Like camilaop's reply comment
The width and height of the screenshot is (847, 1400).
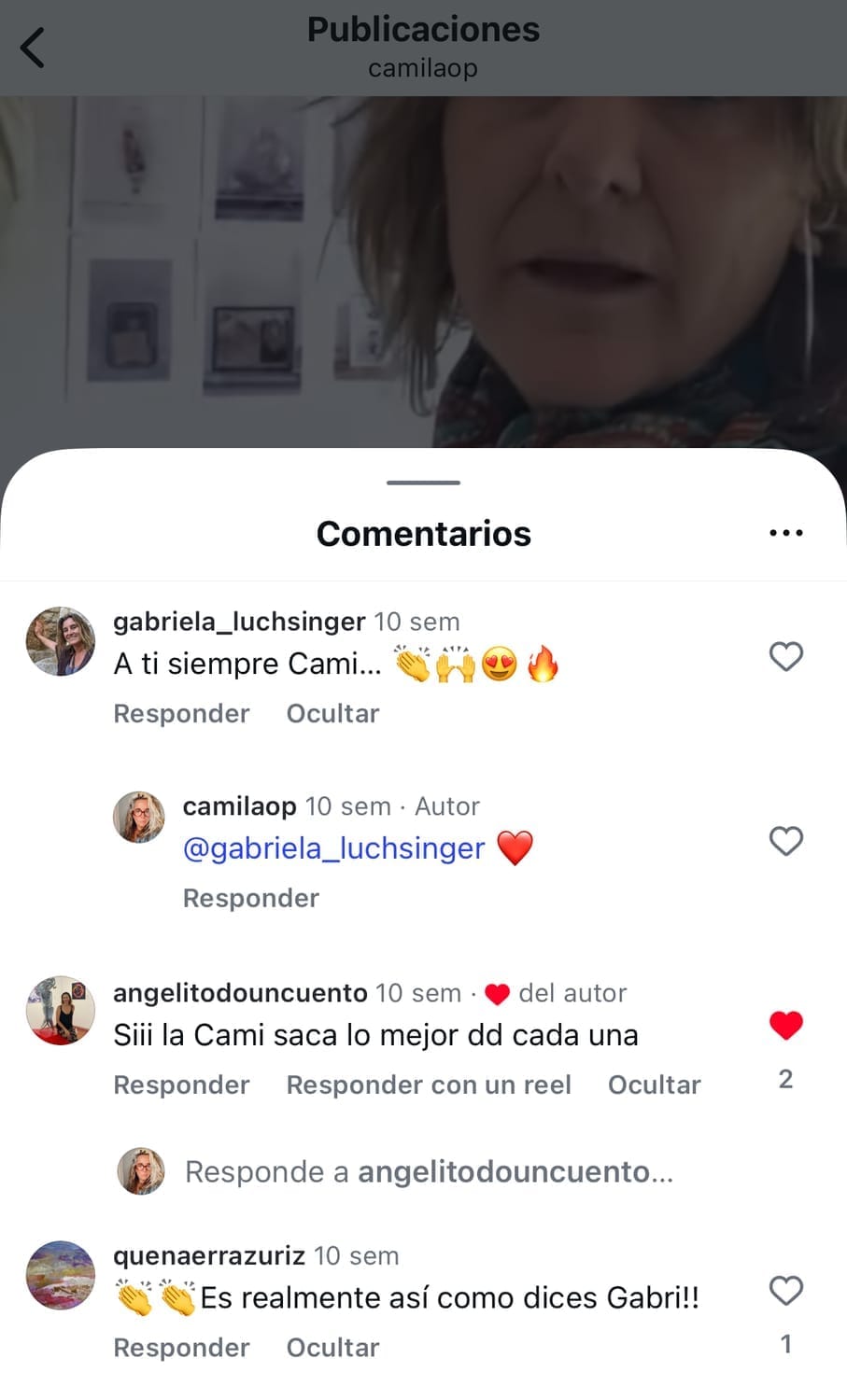[x=785, y=841]
